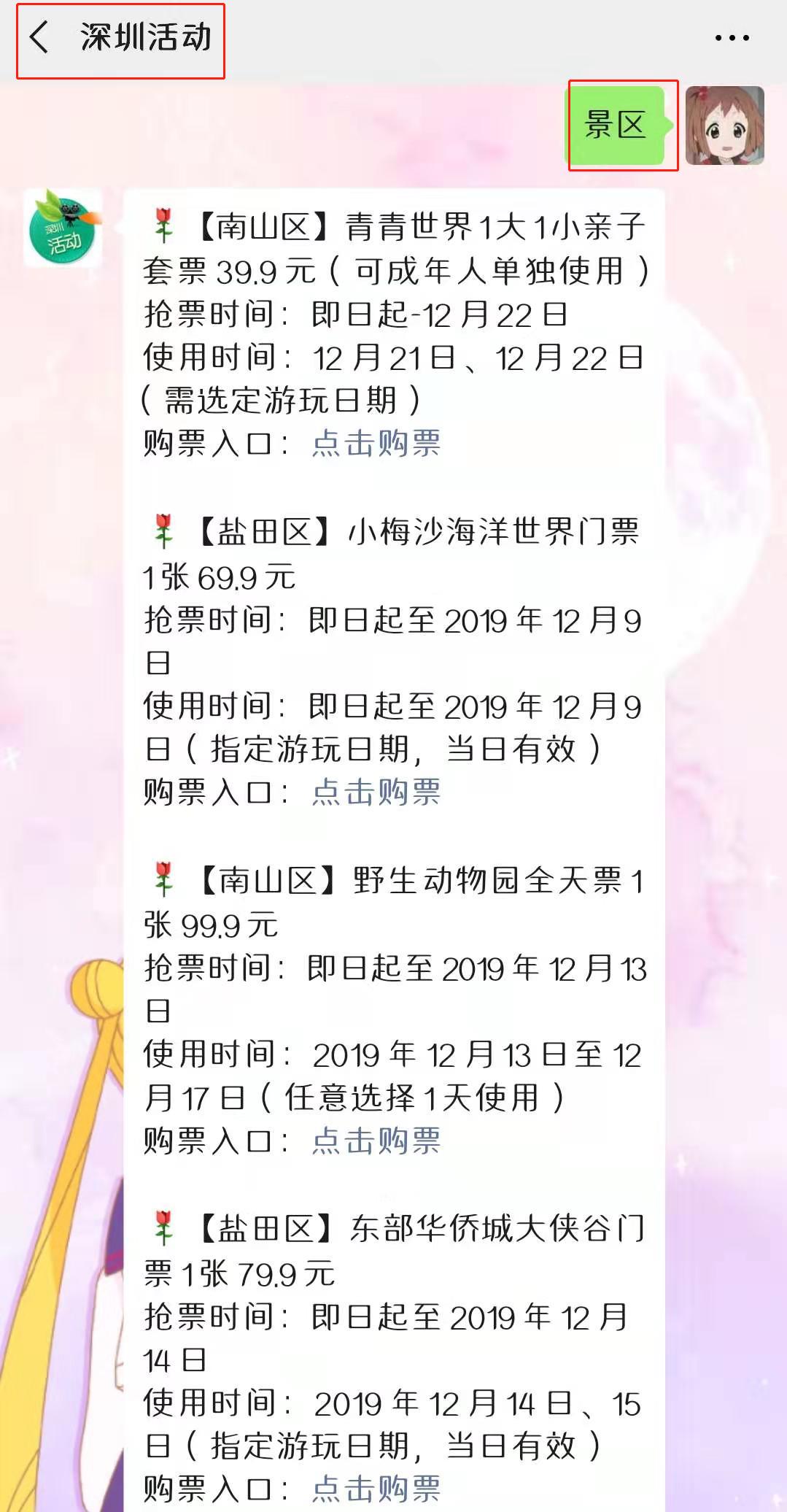Screen dimensions: 787x1512
Task: Open 深圳活动 account avatar profile
Action: tap(63, 228)
